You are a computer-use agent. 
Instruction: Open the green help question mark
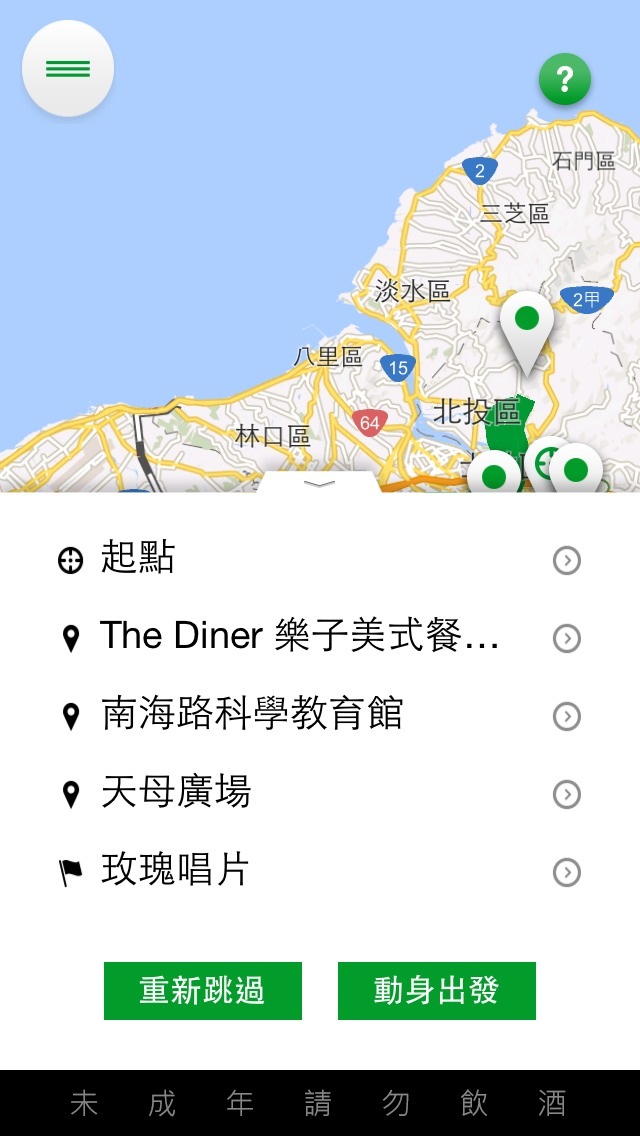tap(565, 79)
